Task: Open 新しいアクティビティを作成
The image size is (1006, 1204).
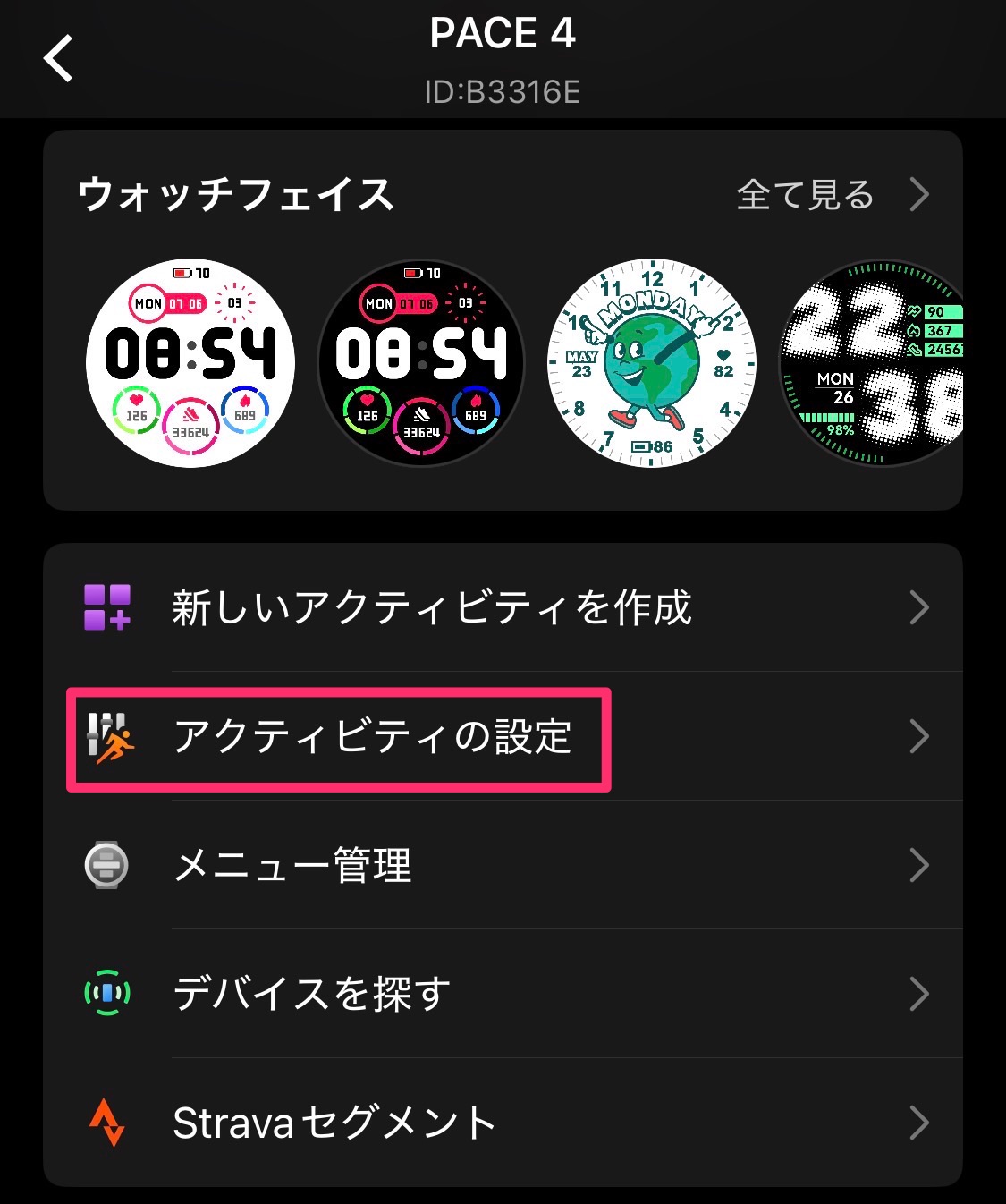Action: point(503,608)
